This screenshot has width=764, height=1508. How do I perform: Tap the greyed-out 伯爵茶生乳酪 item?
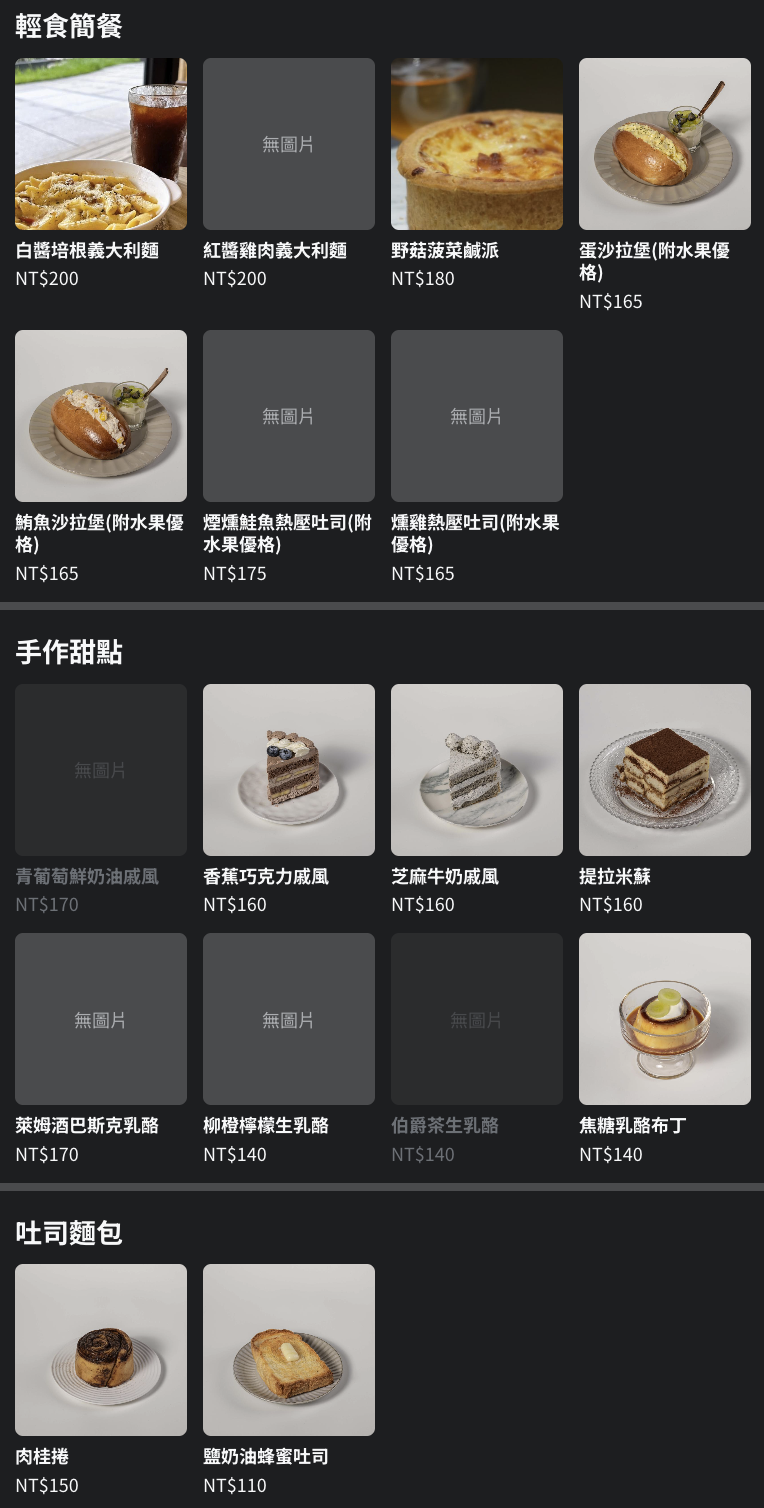(477, 1019)
